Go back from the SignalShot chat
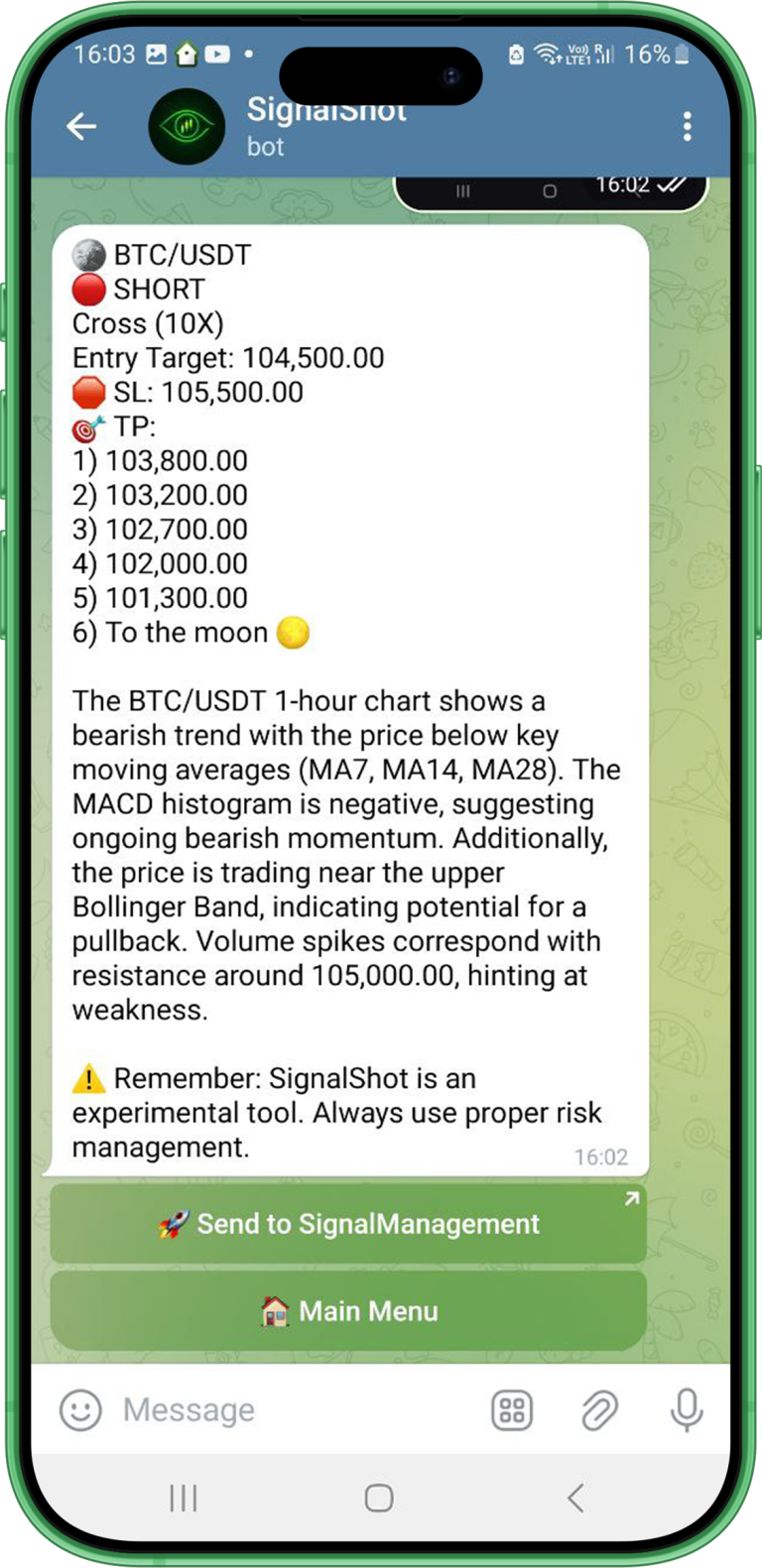 tap(81, 126)
